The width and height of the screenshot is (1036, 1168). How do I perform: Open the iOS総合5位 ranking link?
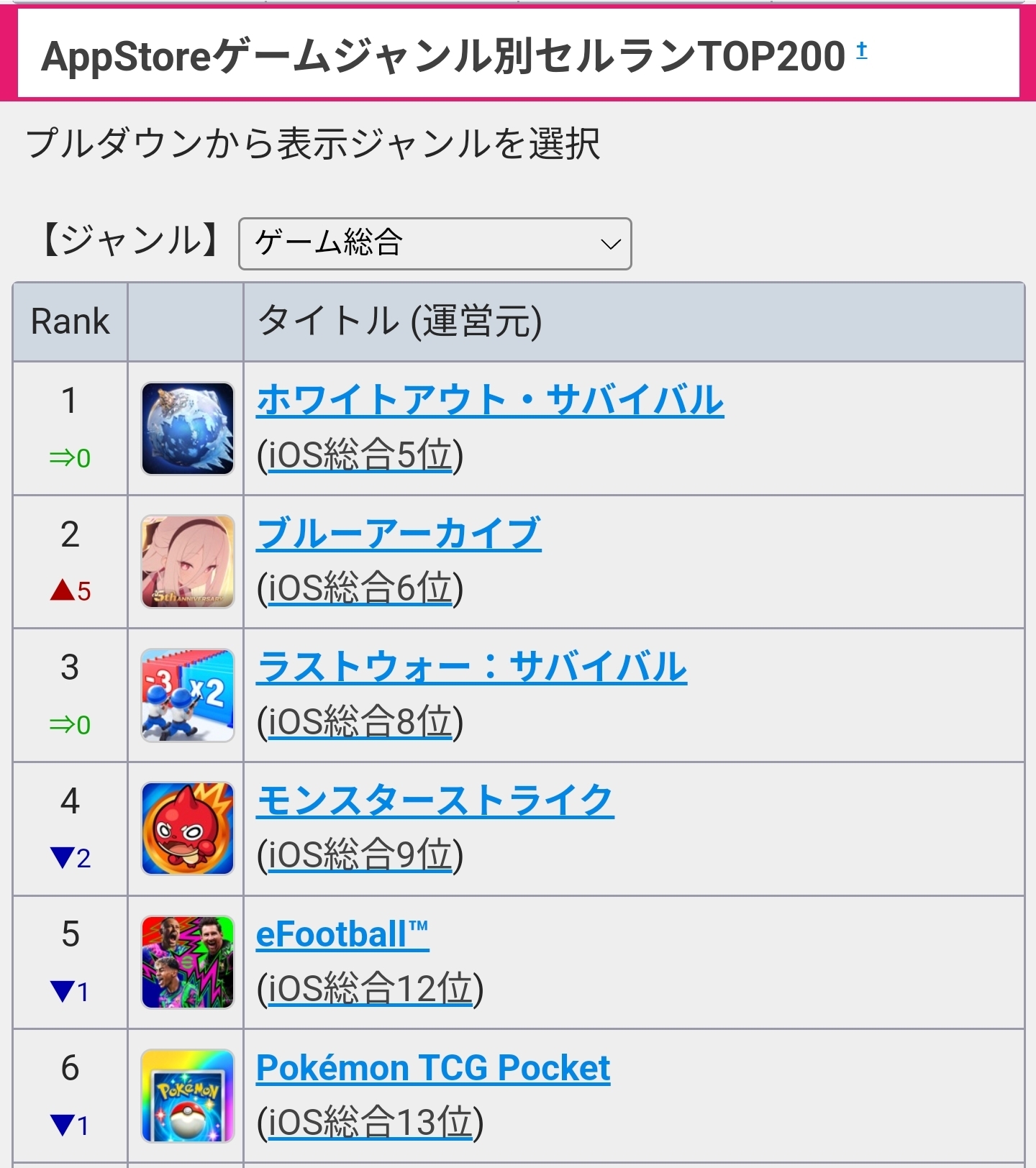pyautogui.click(x=360, y=456)
